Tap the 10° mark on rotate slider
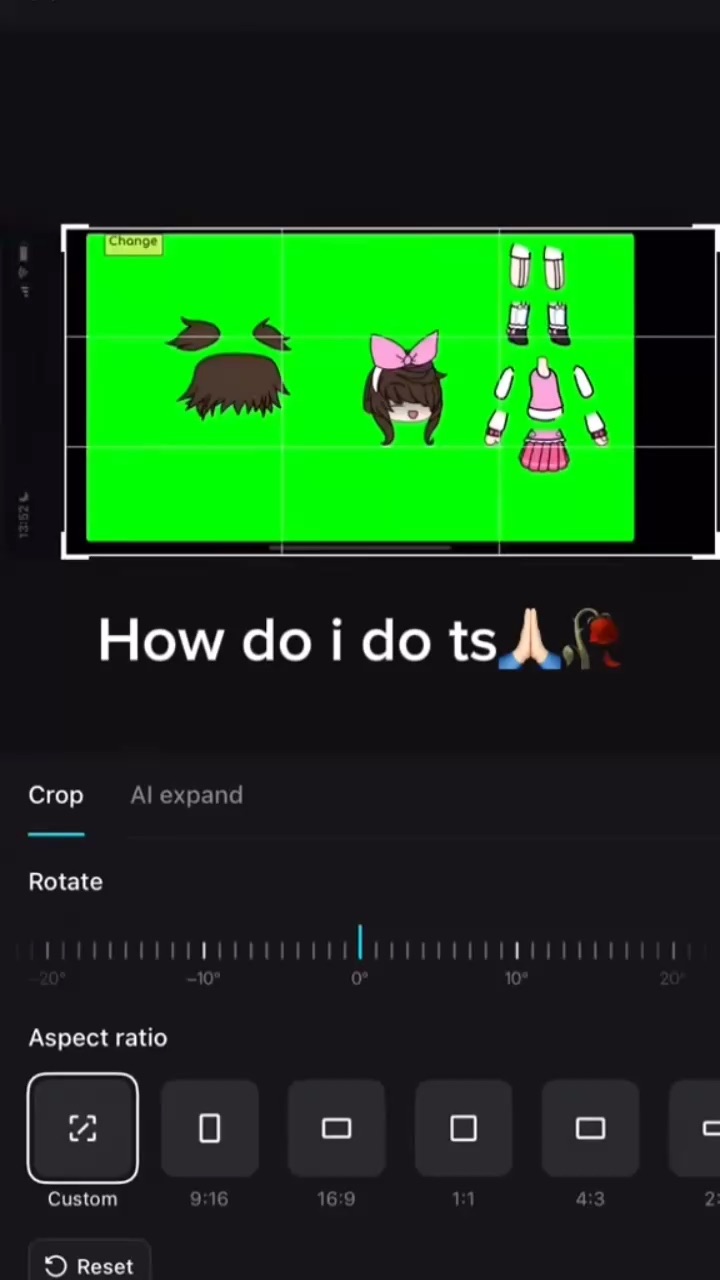720x1280 pixels. pyautogui.click(x=516, y=951)
